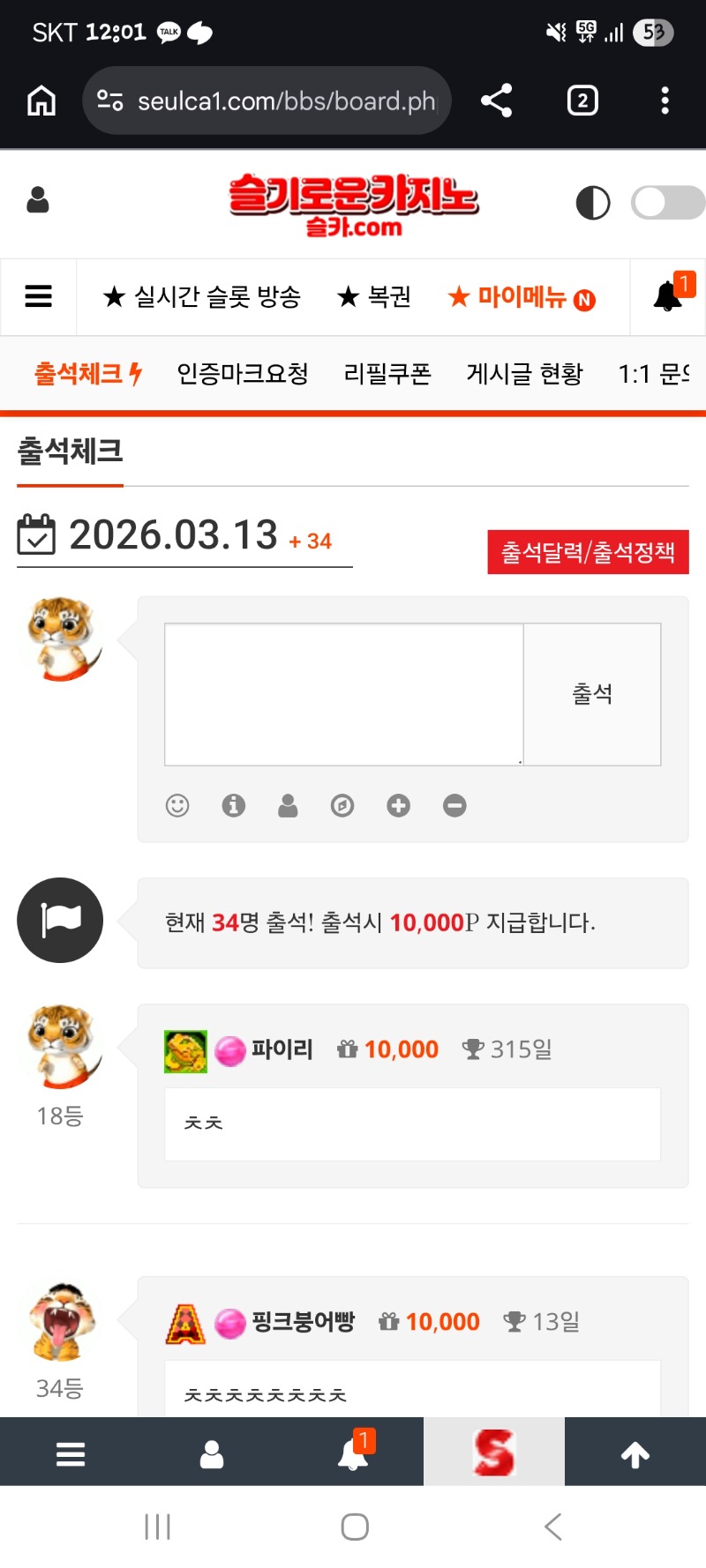Viewport: 706px width, 1568px height.
Task: Go back using the system back button
Action: click(552, 1527)
